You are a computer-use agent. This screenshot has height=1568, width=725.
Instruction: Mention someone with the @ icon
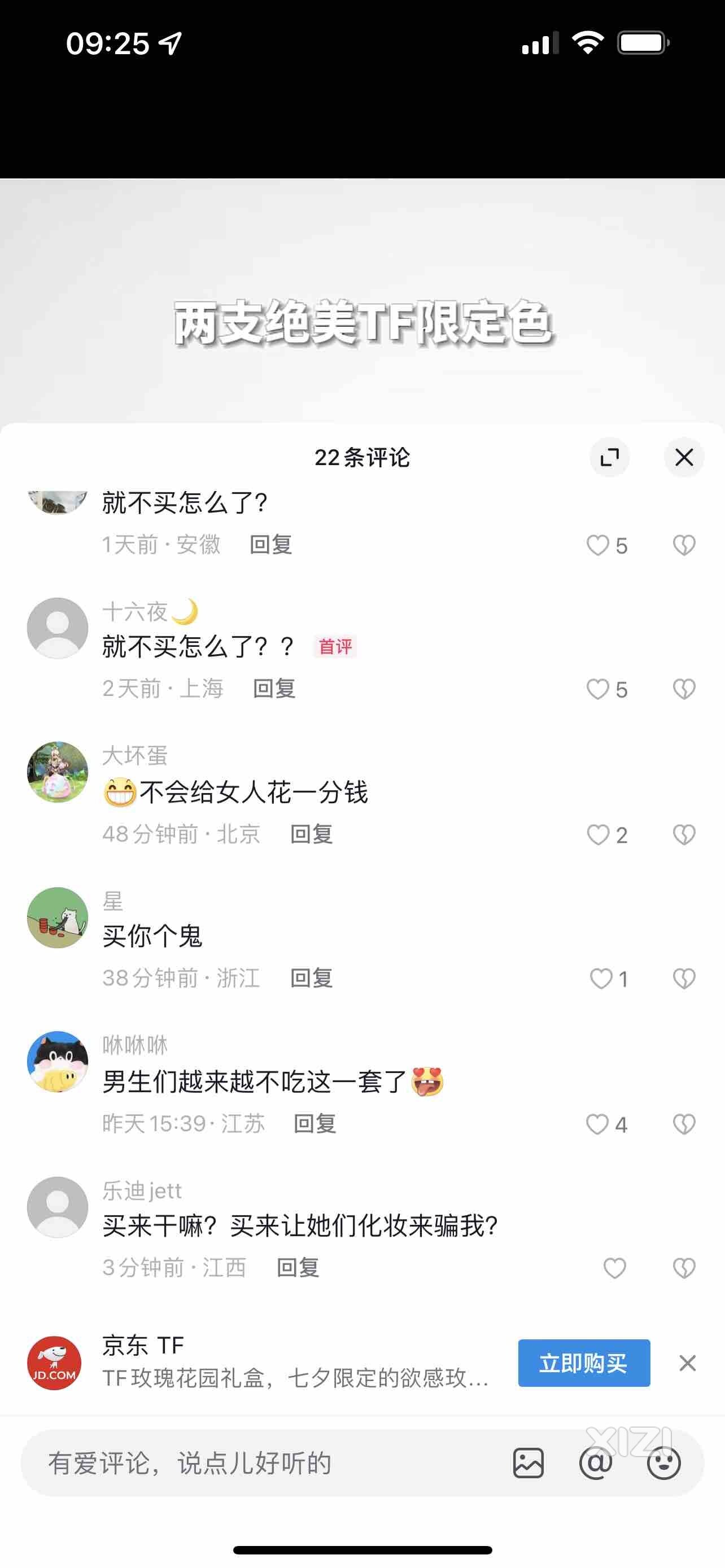[x=596, y=1462]
